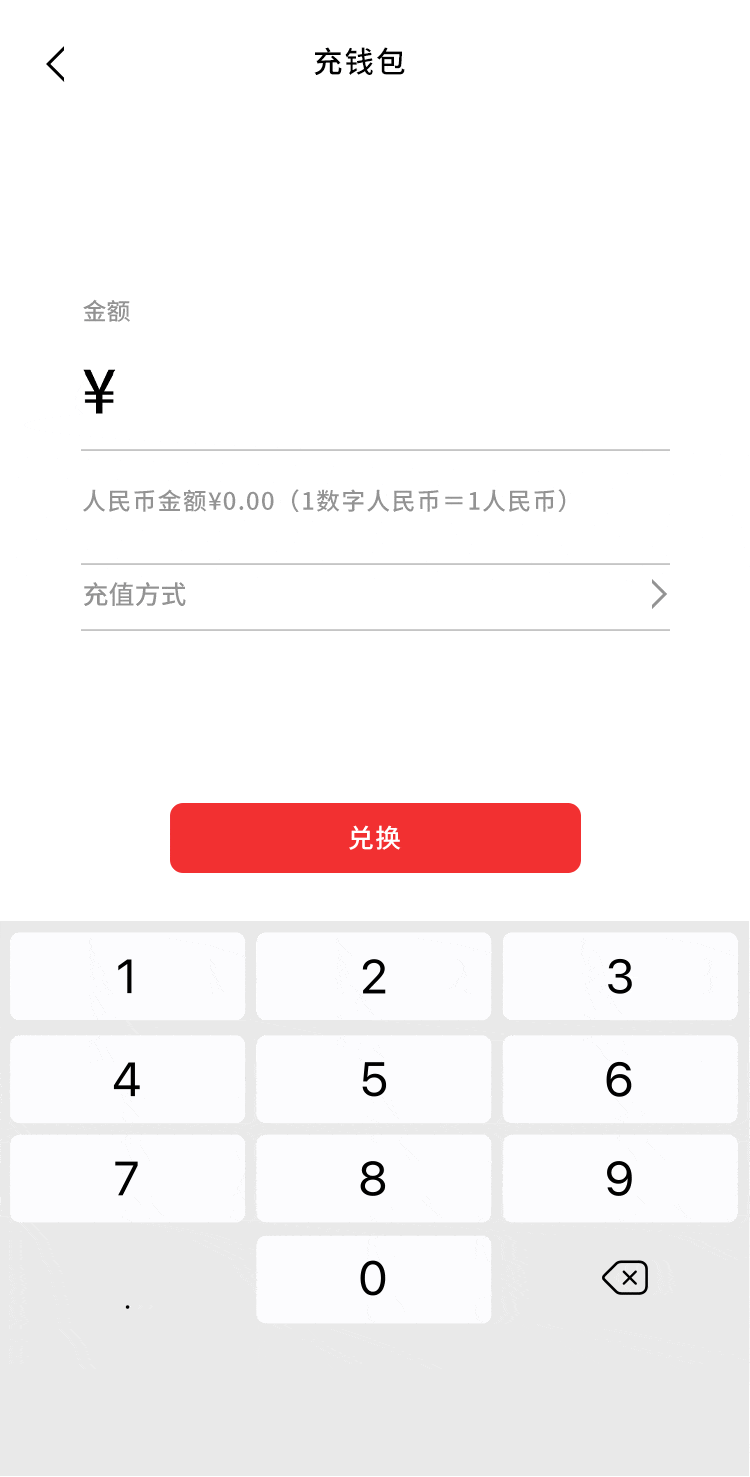Enter digit 6 on the keypad
The image size is (750, 1477).
[620, 1079]
